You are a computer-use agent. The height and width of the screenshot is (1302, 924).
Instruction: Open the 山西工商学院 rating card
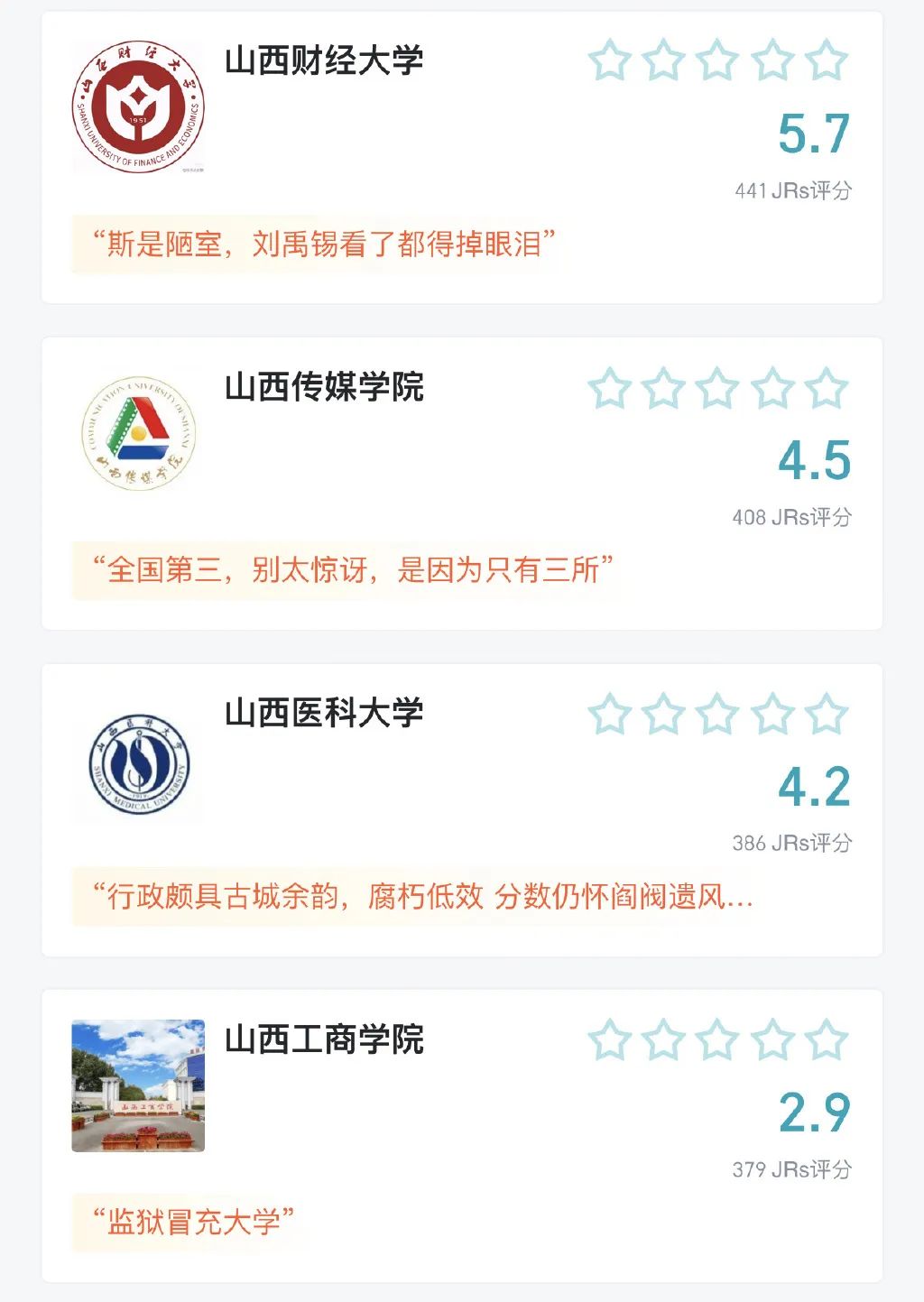point(323,1039)
